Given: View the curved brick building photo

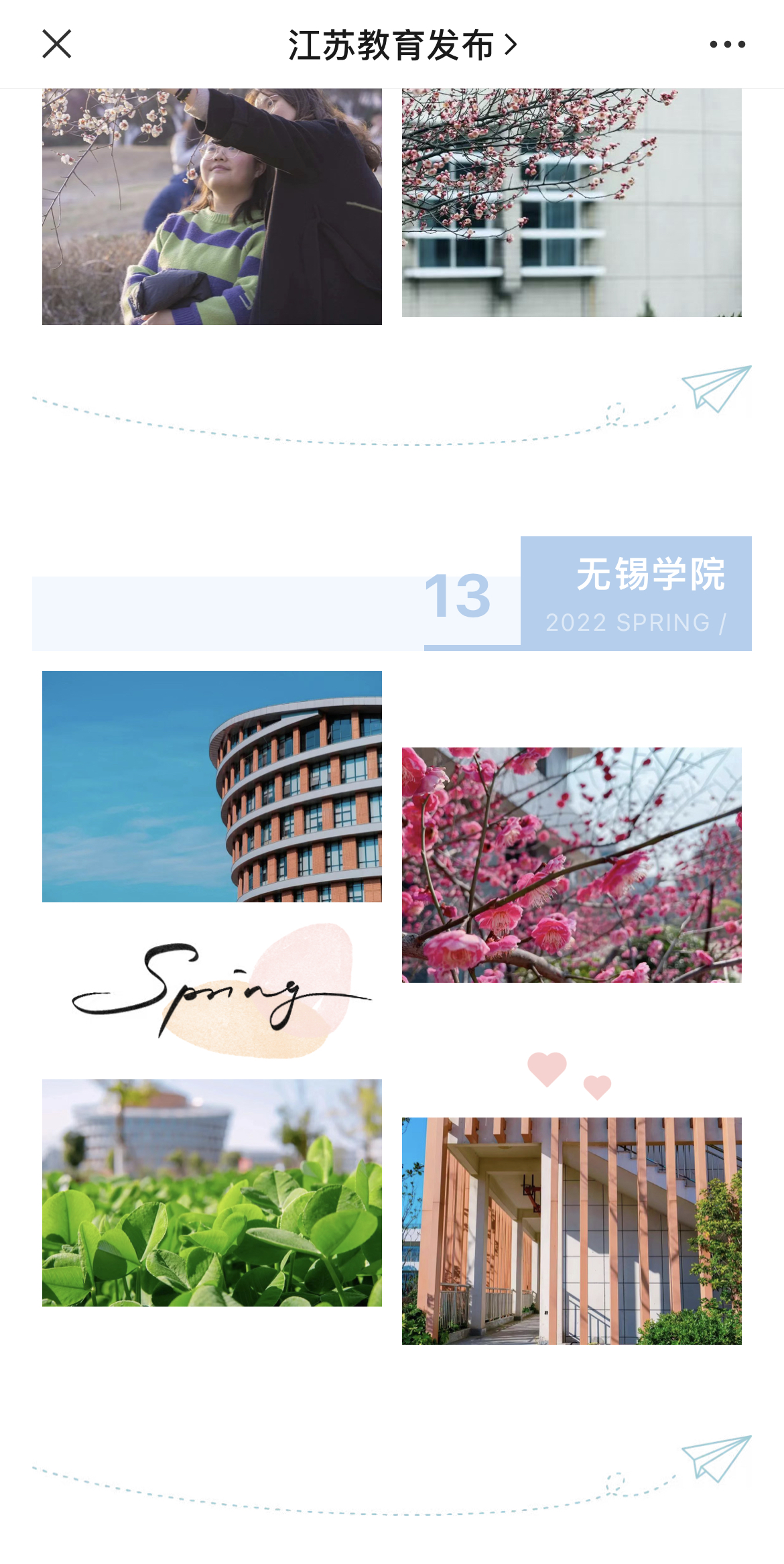Looking at the screenshot, I should 212,786.
